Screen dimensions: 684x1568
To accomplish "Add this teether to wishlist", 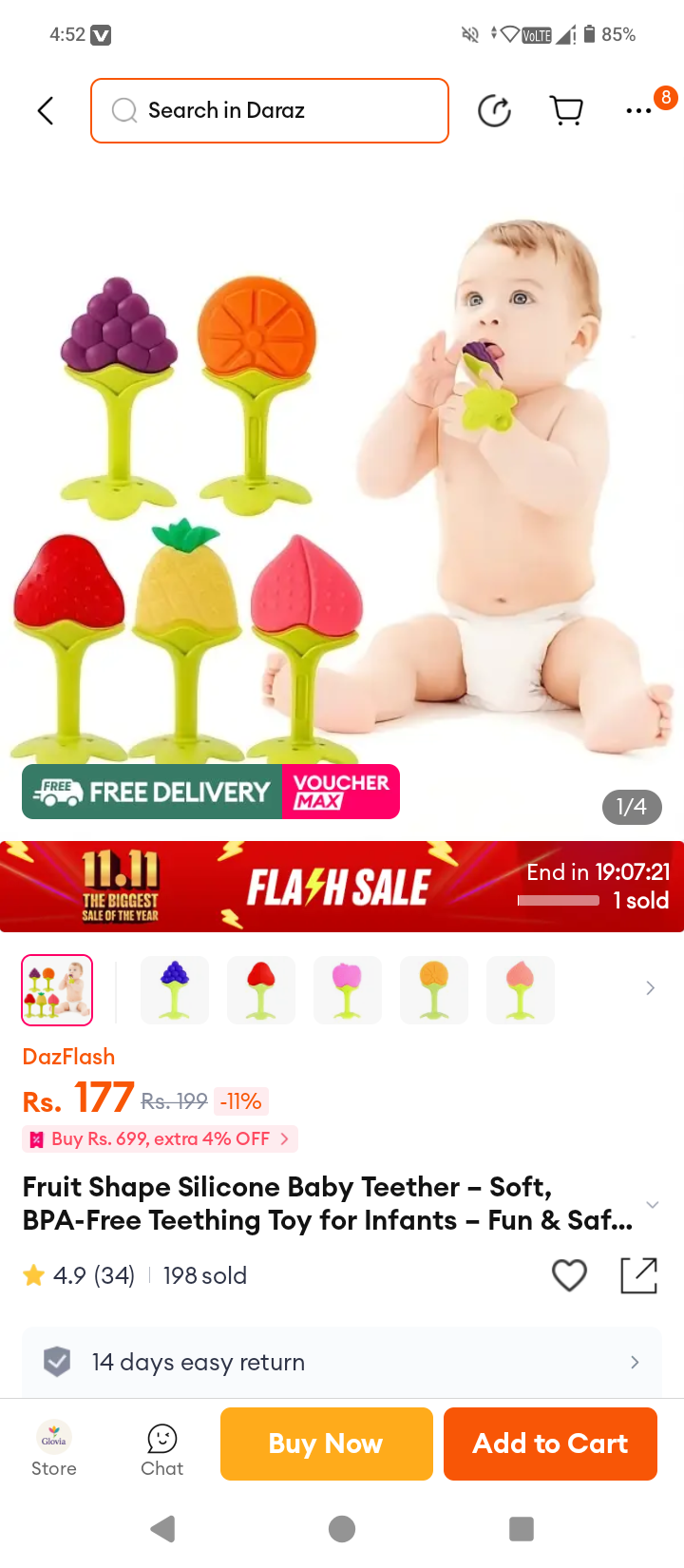I will click(x=569, y=1275).
